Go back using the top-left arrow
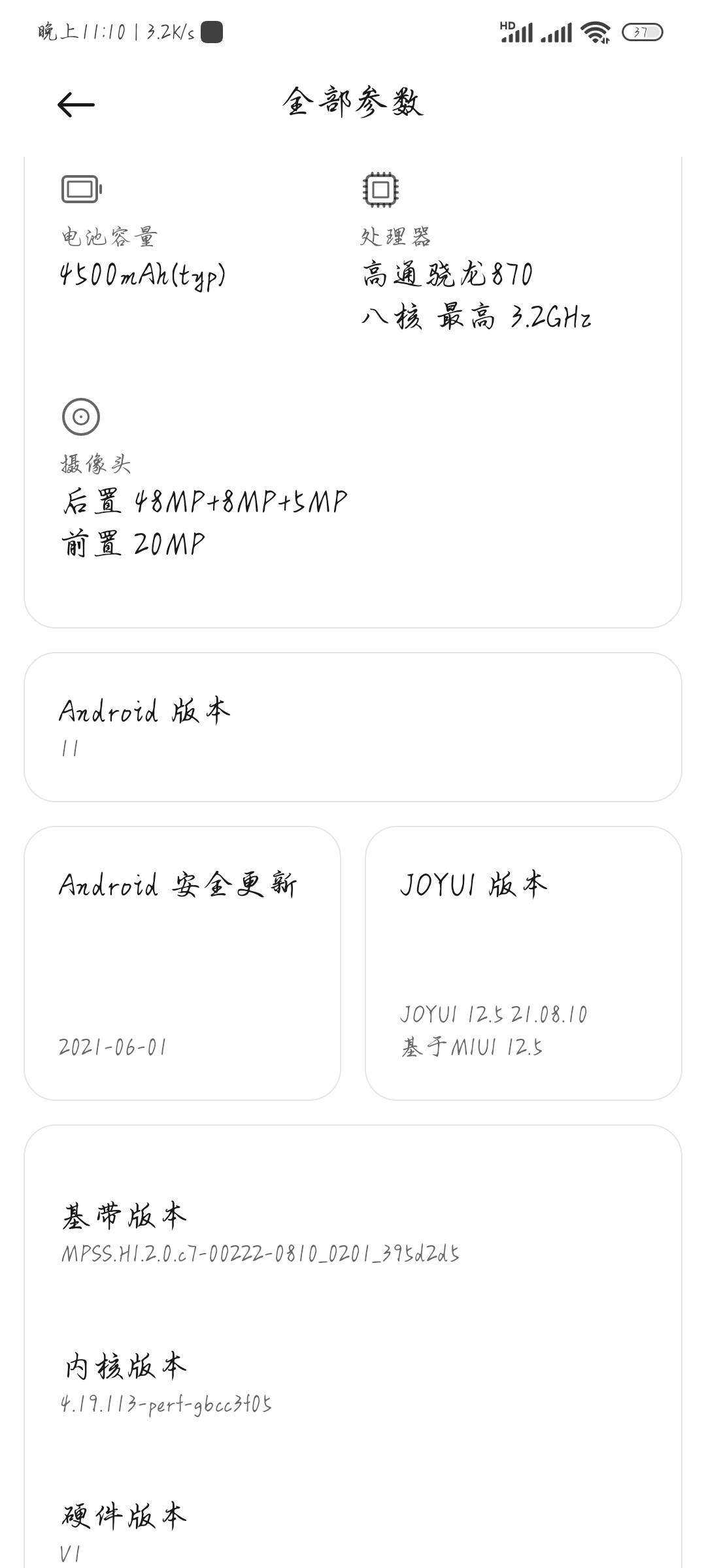706x1568 pixels. coord(76,105)
